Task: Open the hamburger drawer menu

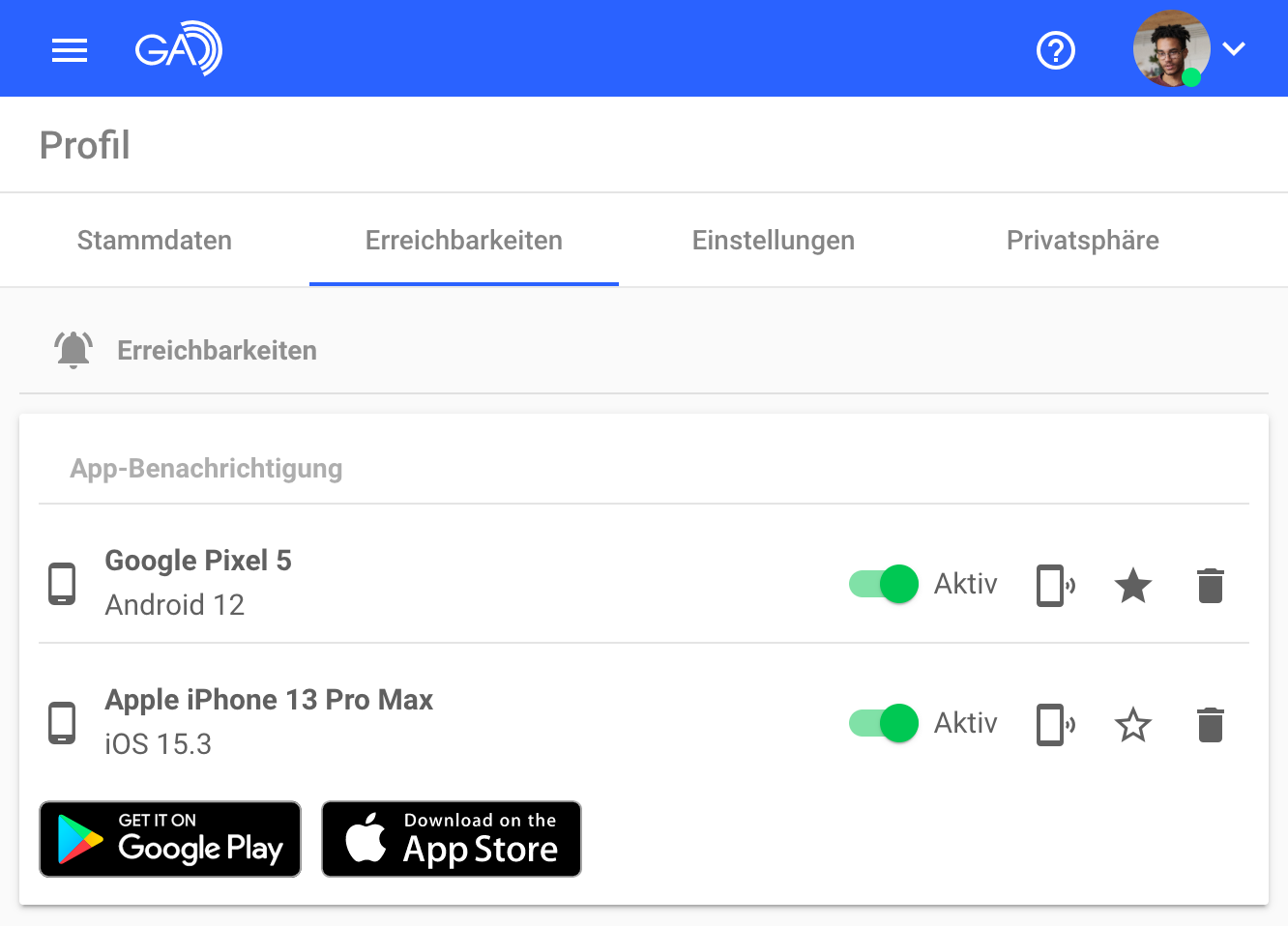Action: (70, 49)
